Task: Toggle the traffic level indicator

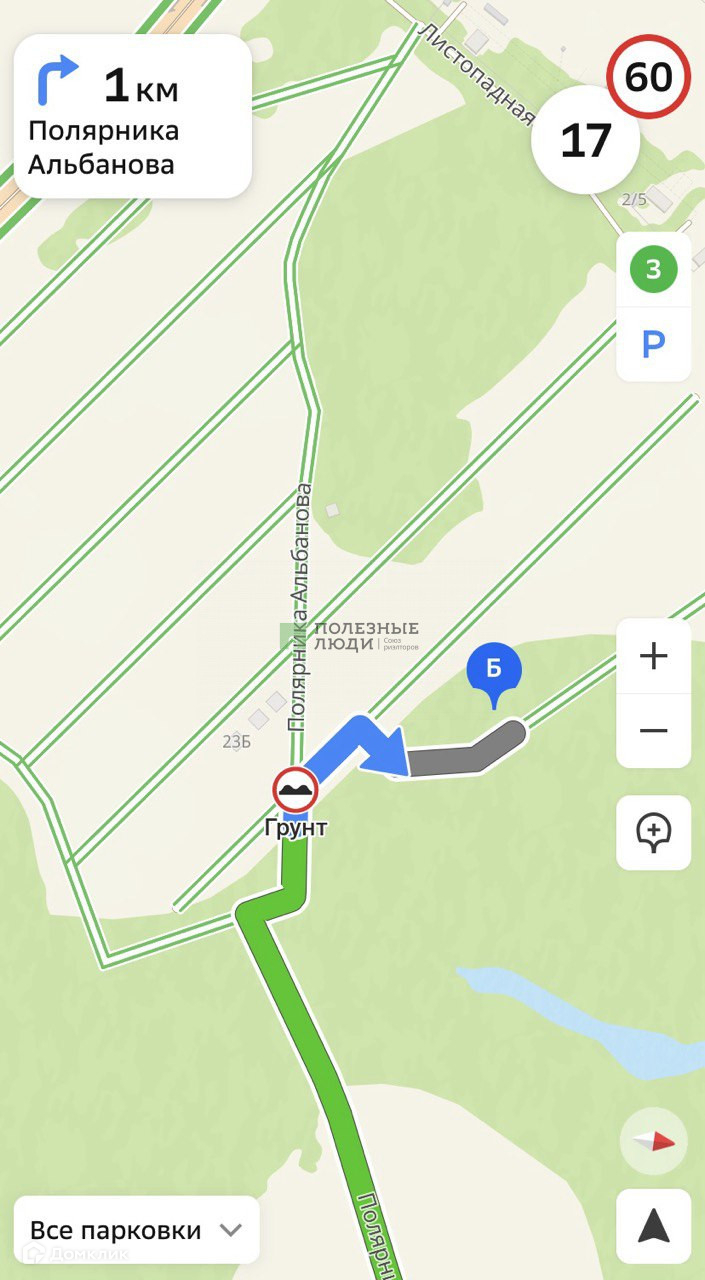Action: [653, 269]
